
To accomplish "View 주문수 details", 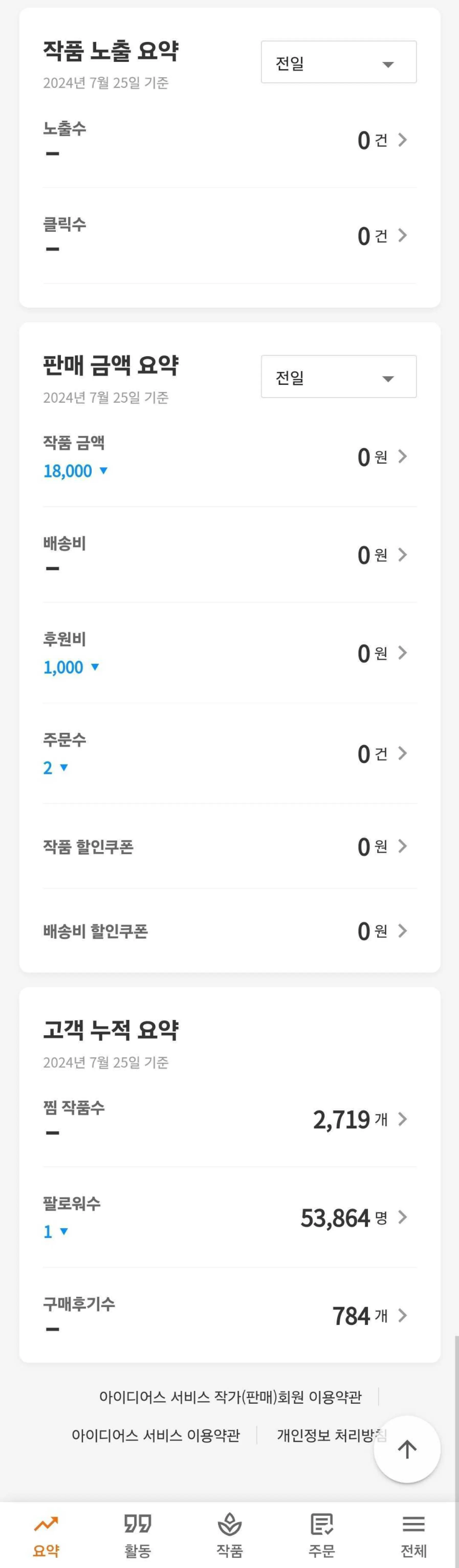I will 402,754.
